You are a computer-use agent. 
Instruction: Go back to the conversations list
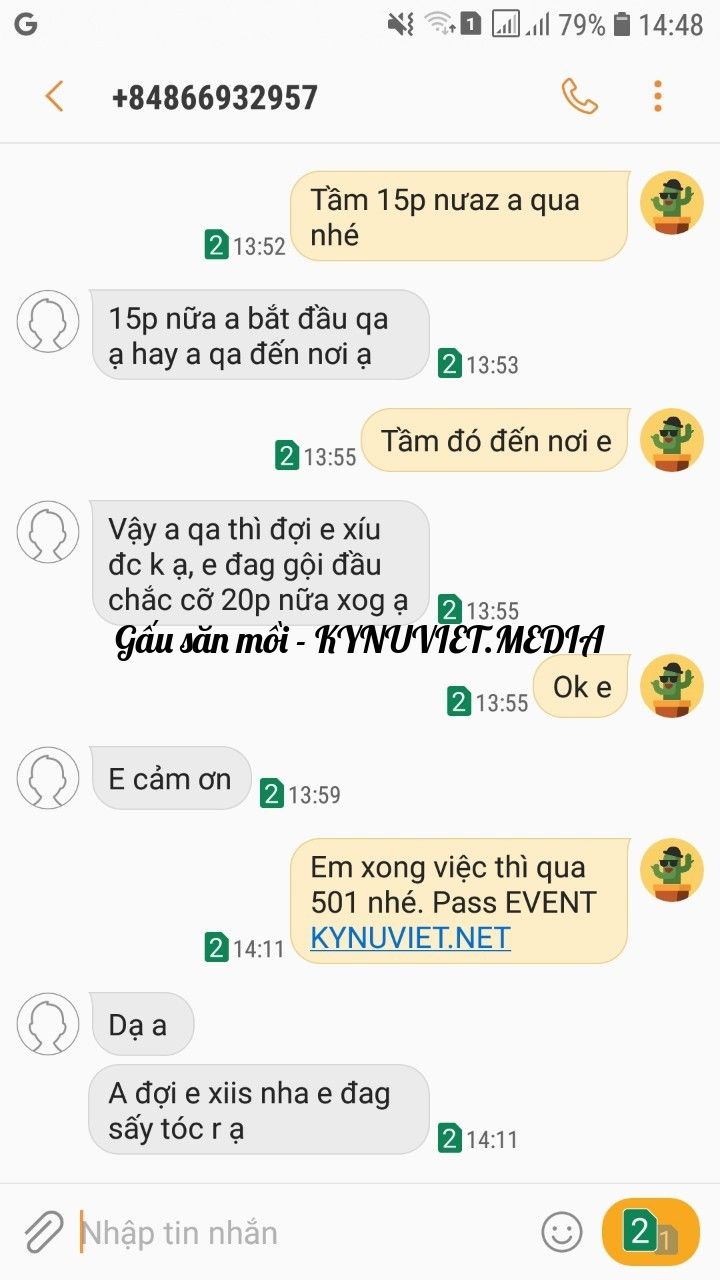54,97
